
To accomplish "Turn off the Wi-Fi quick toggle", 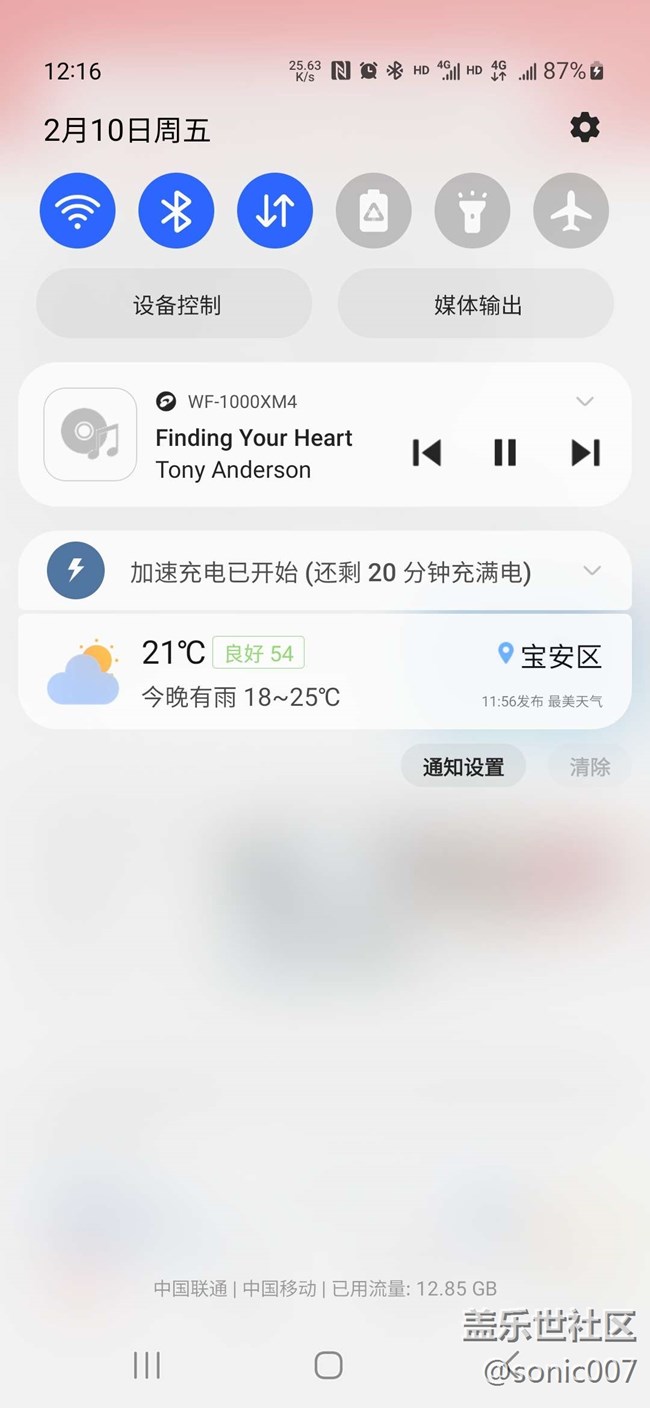I will (78, 211).
